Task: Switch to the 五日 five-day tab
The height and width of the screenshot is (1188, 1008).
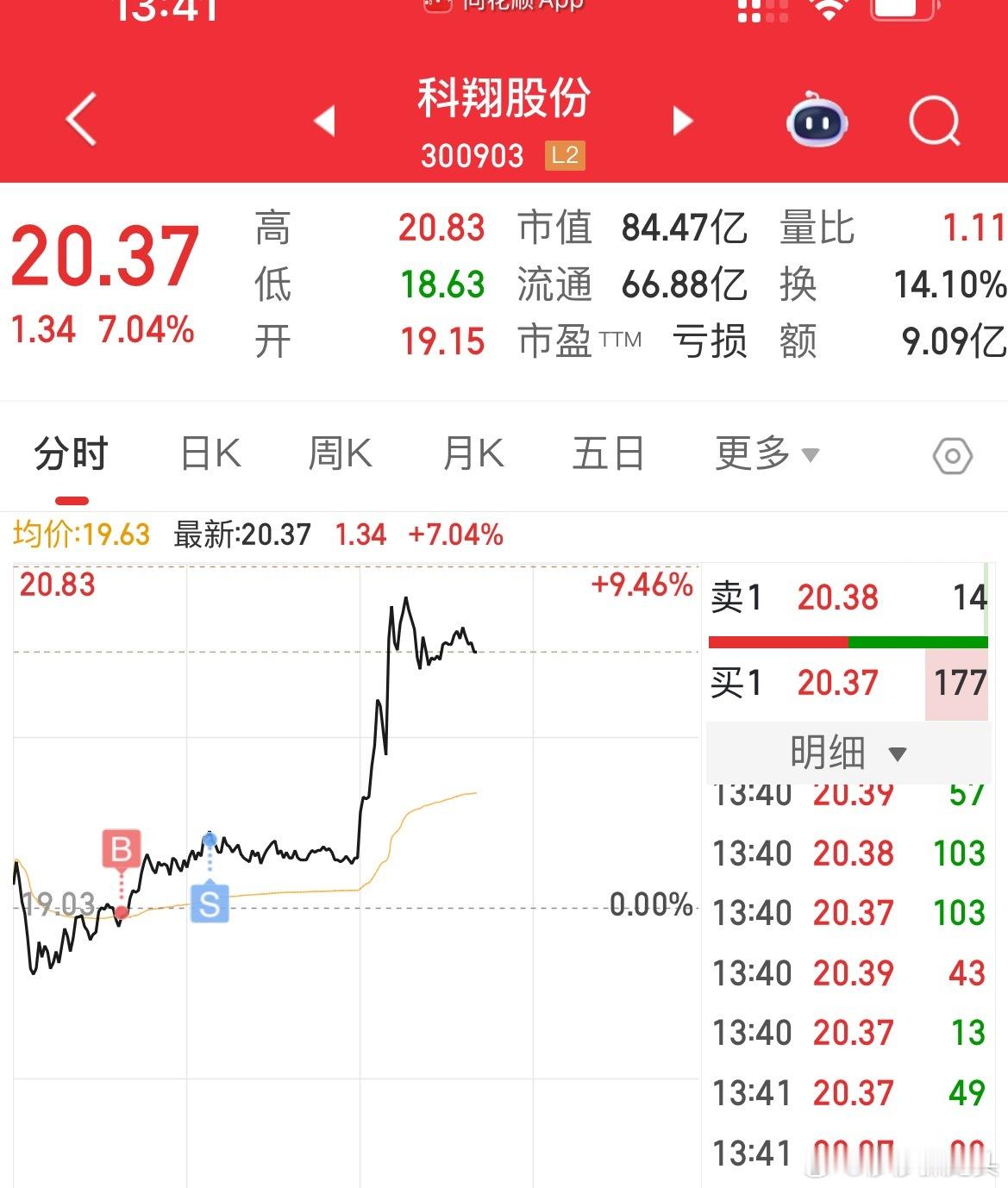Action: [608, 453]
